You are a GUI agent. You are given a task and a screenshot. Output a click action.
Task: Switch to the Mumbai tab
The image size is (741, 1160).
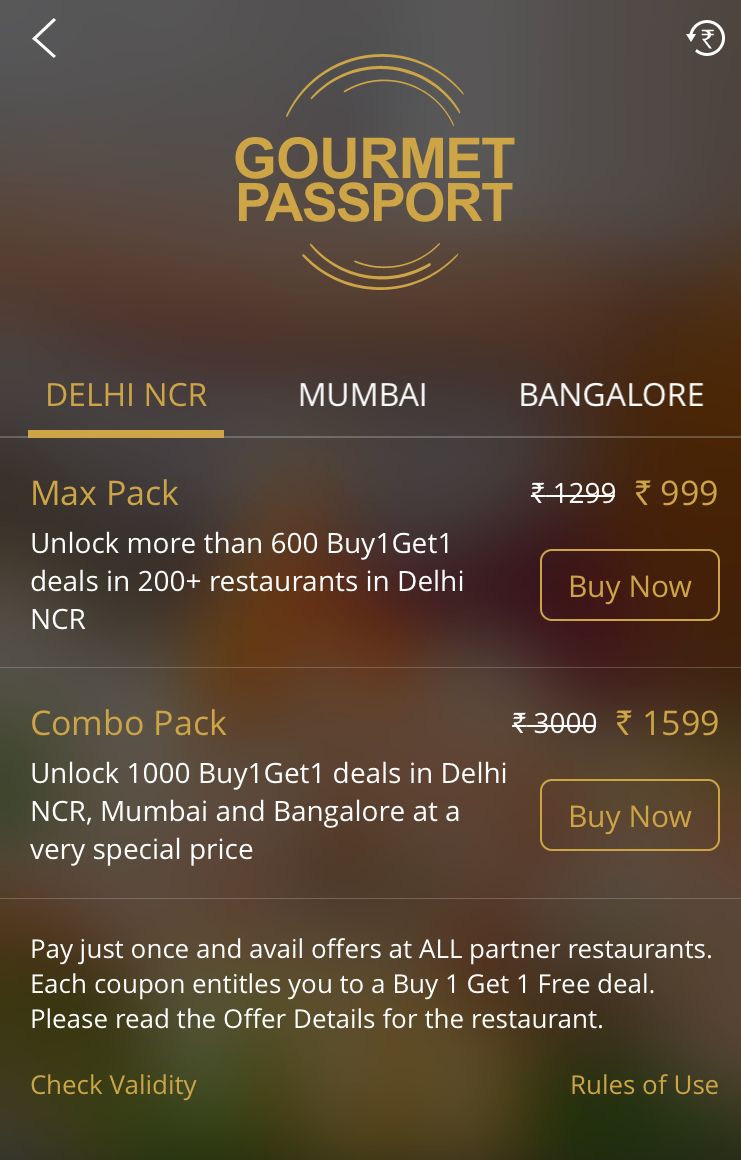[362, 395]
